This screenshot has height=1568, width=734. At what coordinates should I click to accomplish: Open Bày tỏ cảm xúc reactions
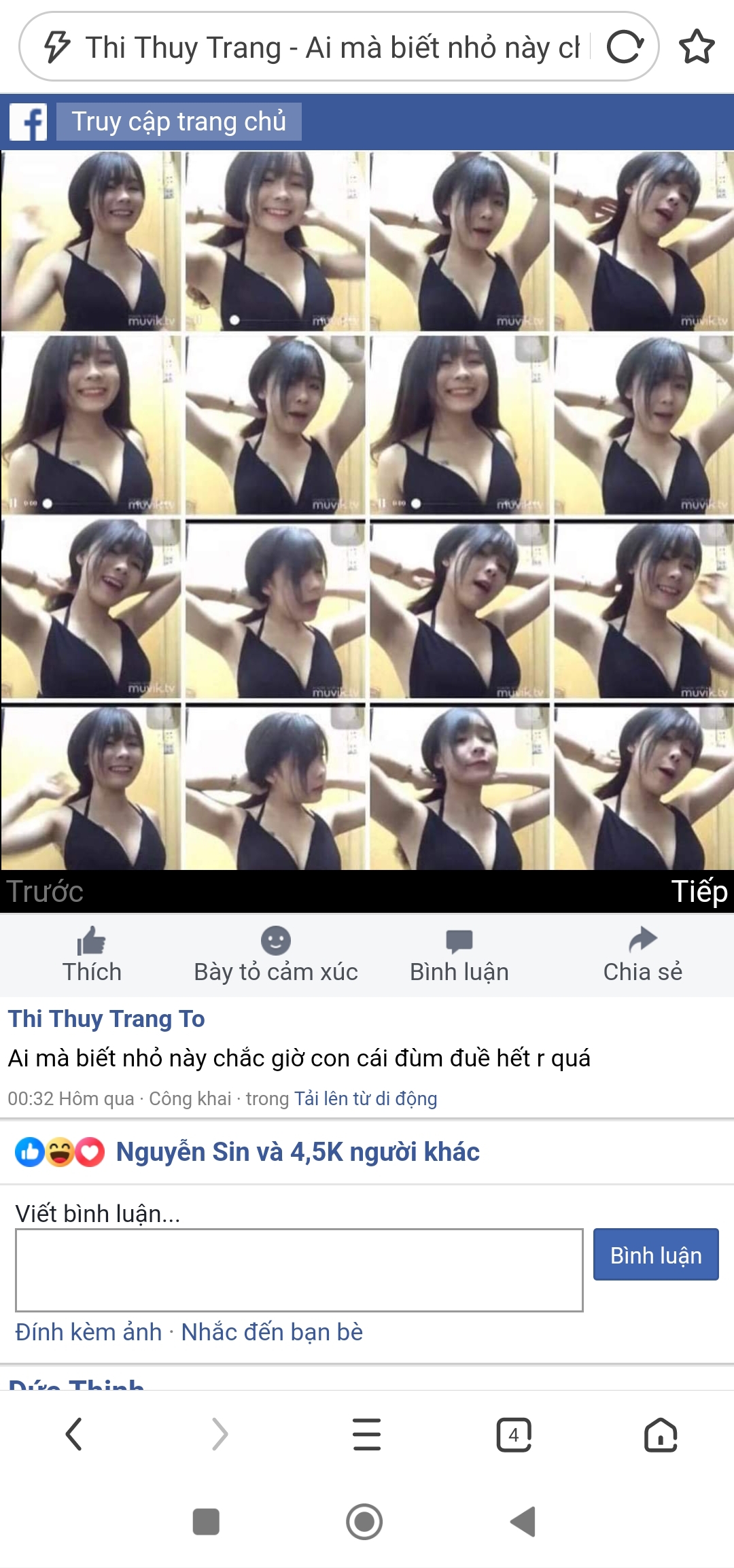tap(275, 955)
